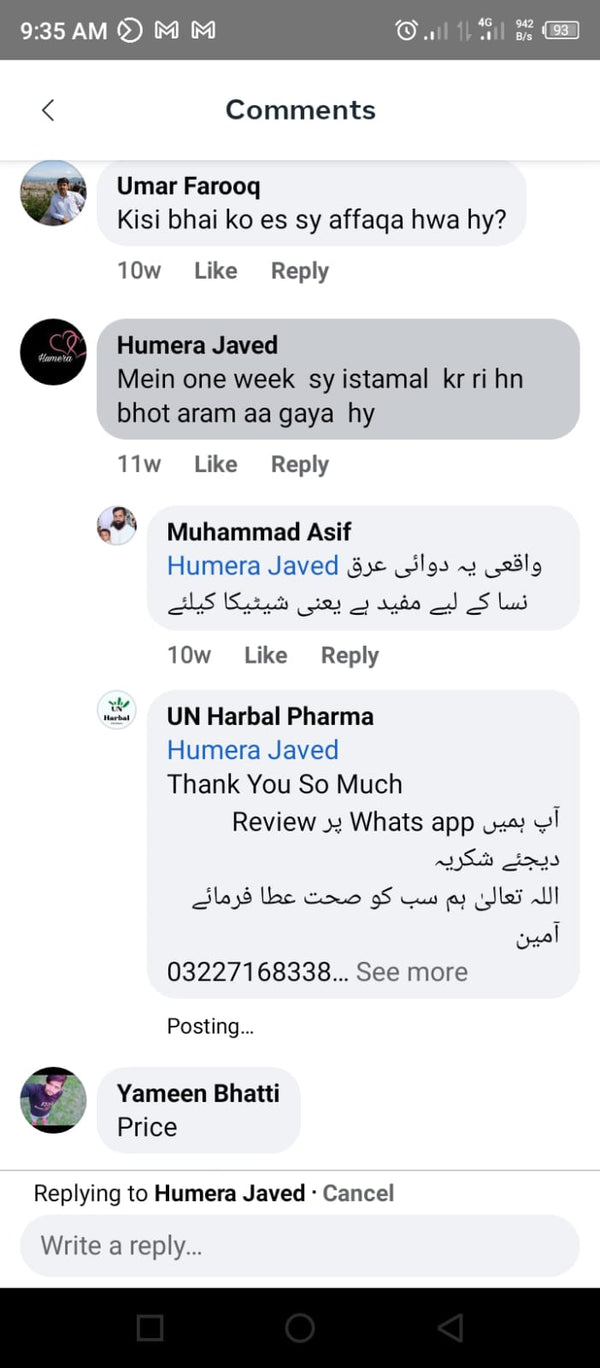The width and height of the screenshot is (600, 1368).
Task: Reply to Humera Javed's comment
Action: 299,464
